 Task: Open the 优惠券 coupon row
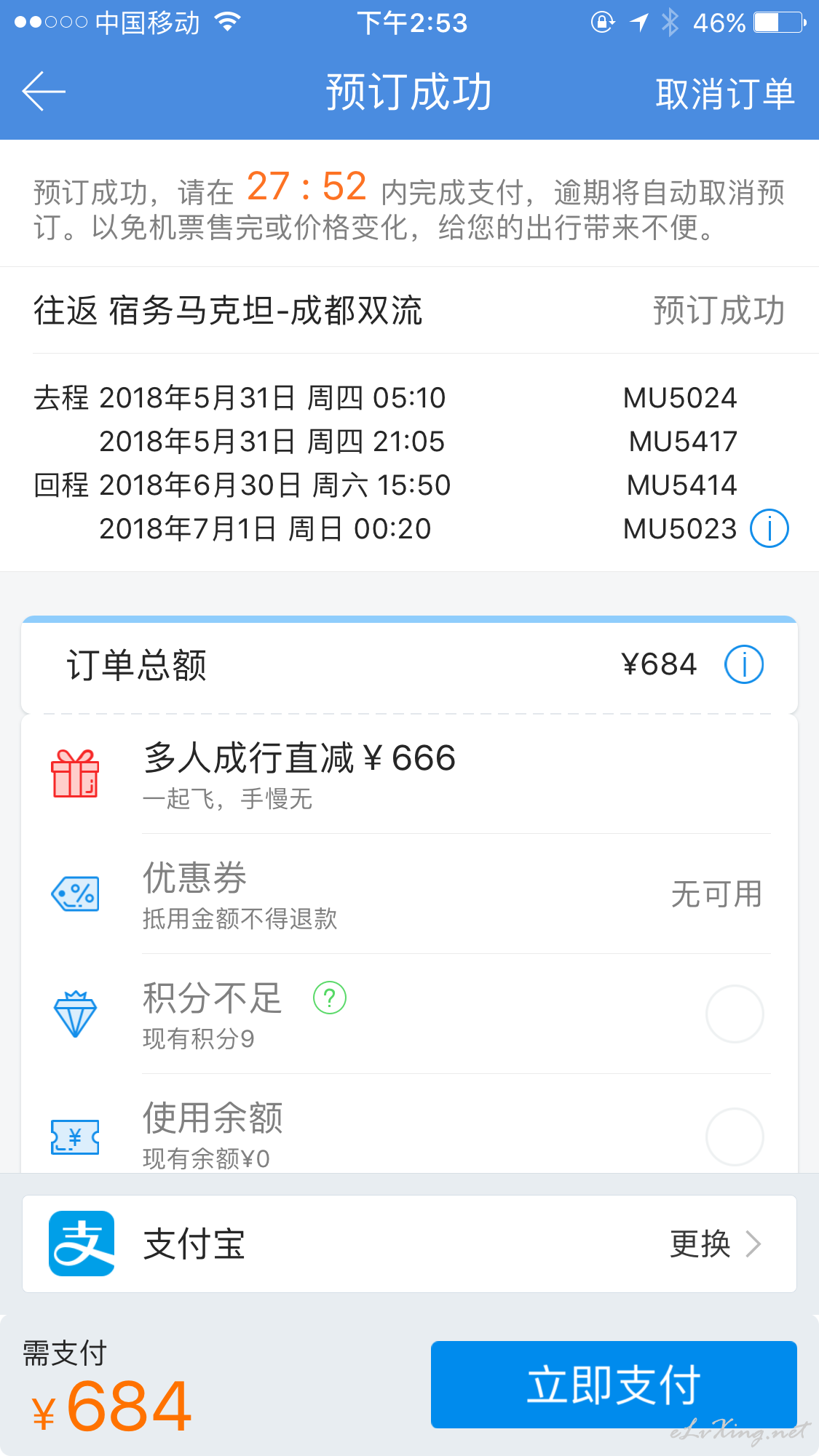[x=409, y=894]
